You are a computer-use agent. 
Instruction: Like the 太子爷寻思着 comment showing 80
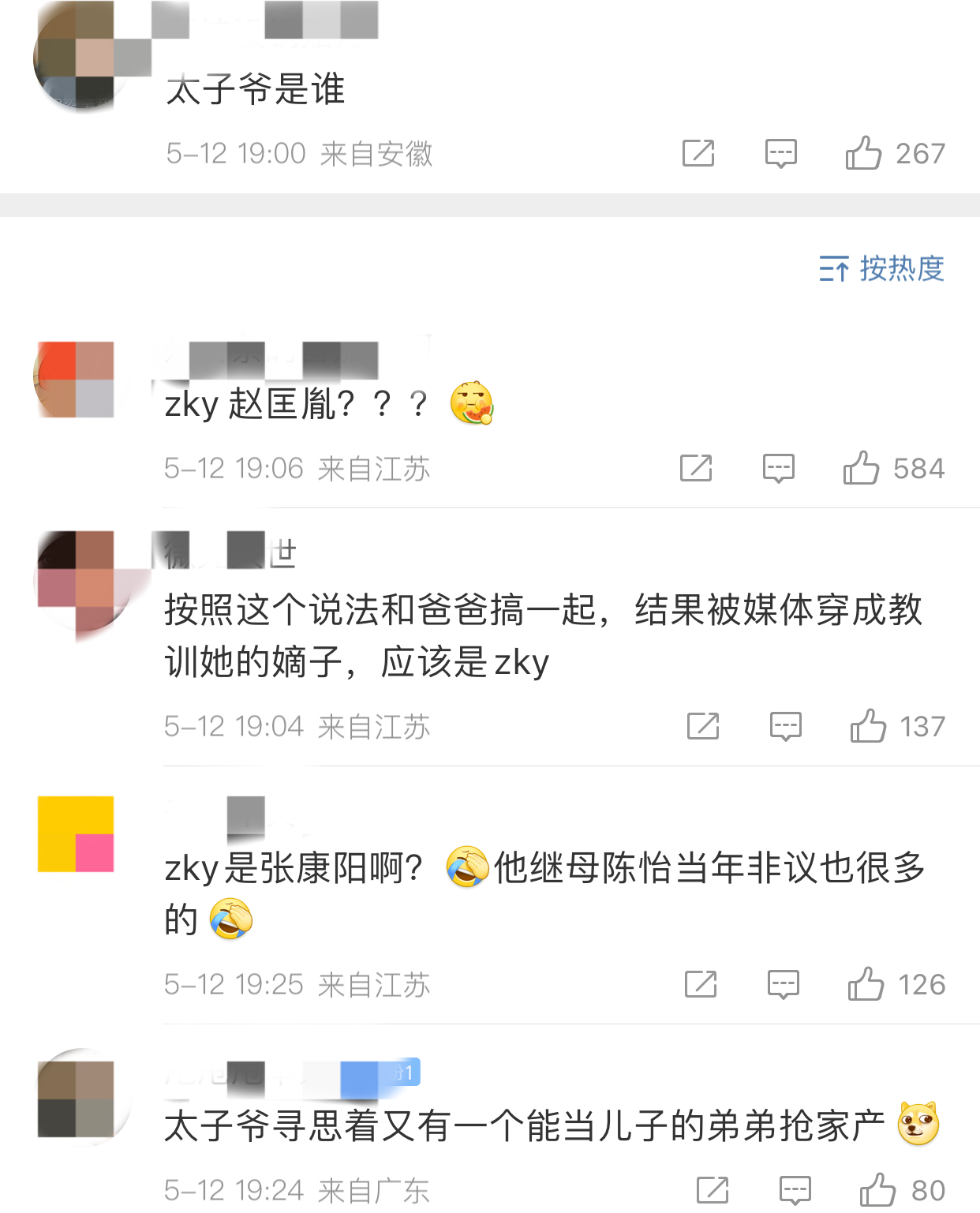click(x=876, y=1190)
